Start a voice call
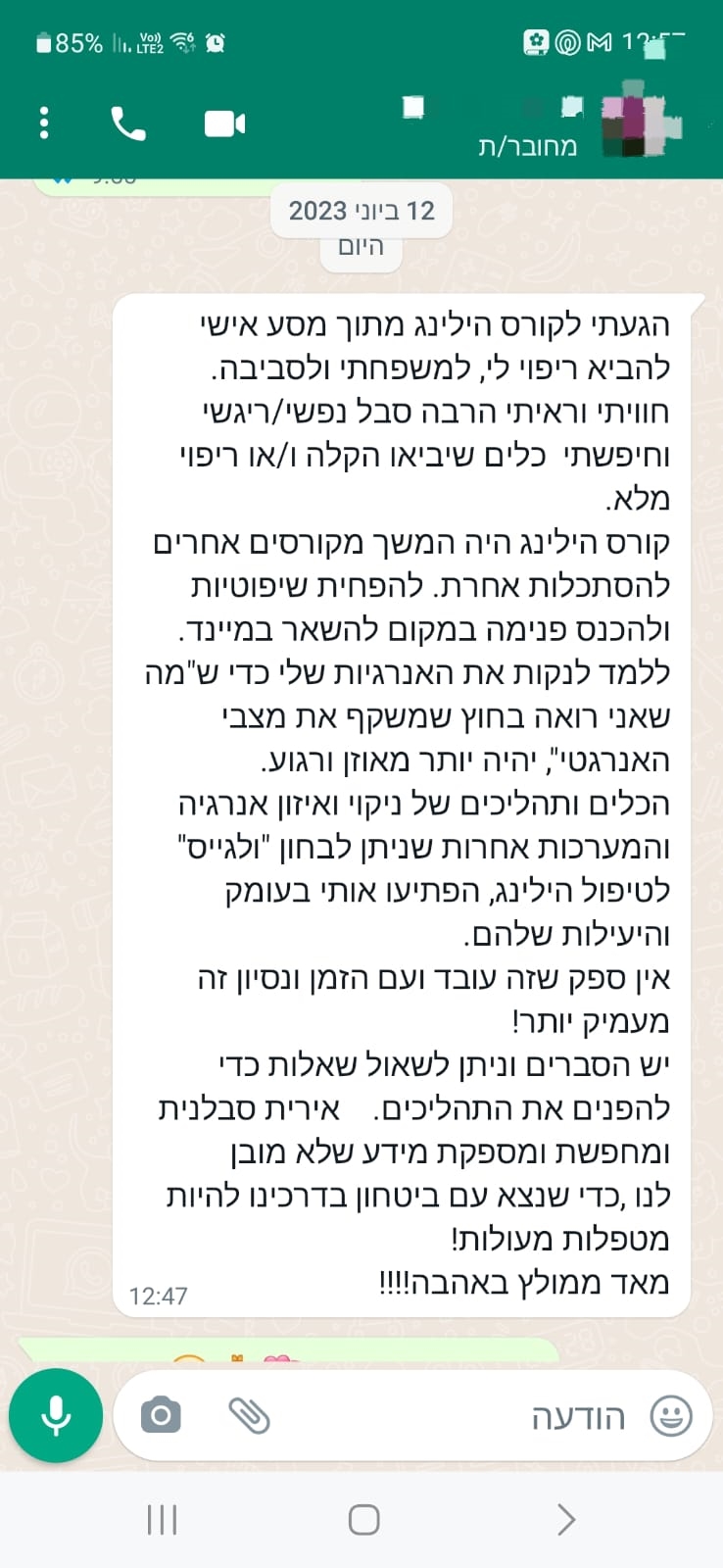 pyautogui.click(x=128, y=123)
